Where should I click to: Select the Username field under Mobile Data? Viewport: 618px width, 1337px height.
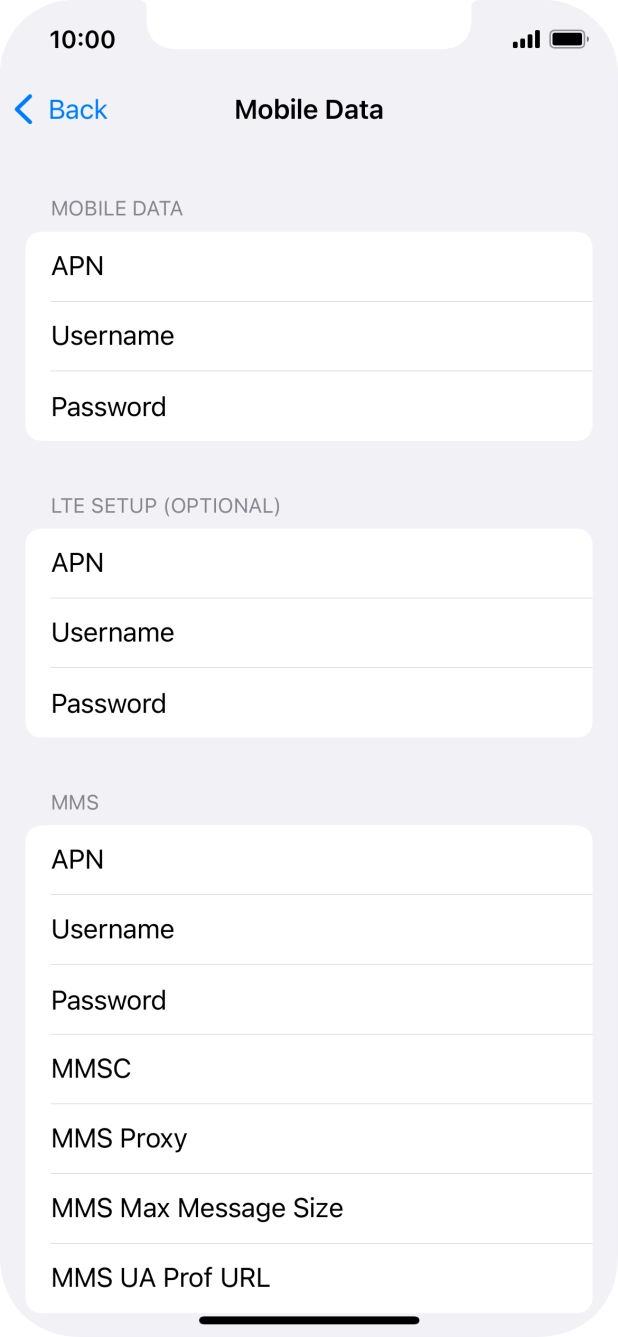(309, 337)
